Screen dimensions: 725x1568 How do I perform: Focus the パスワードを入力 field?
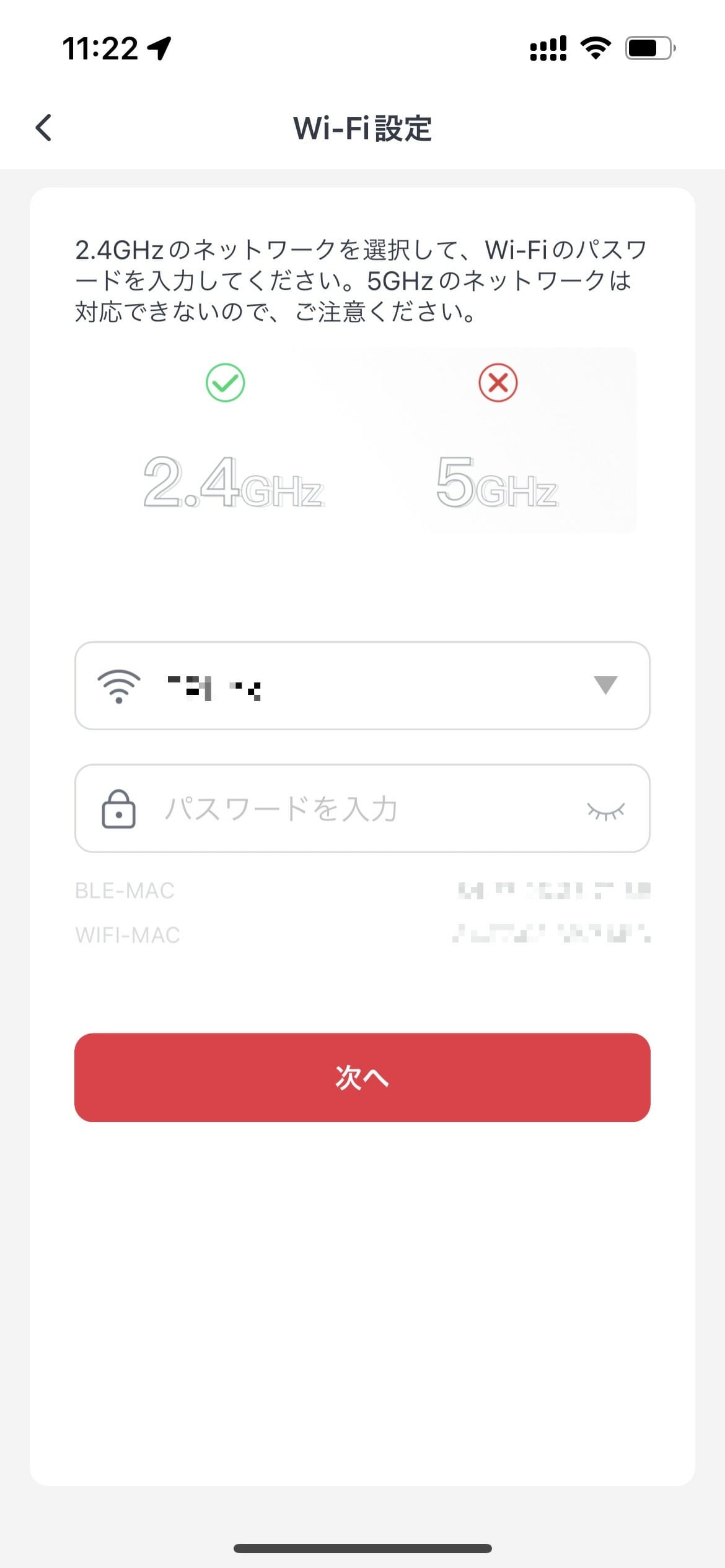tap(362, 808)
